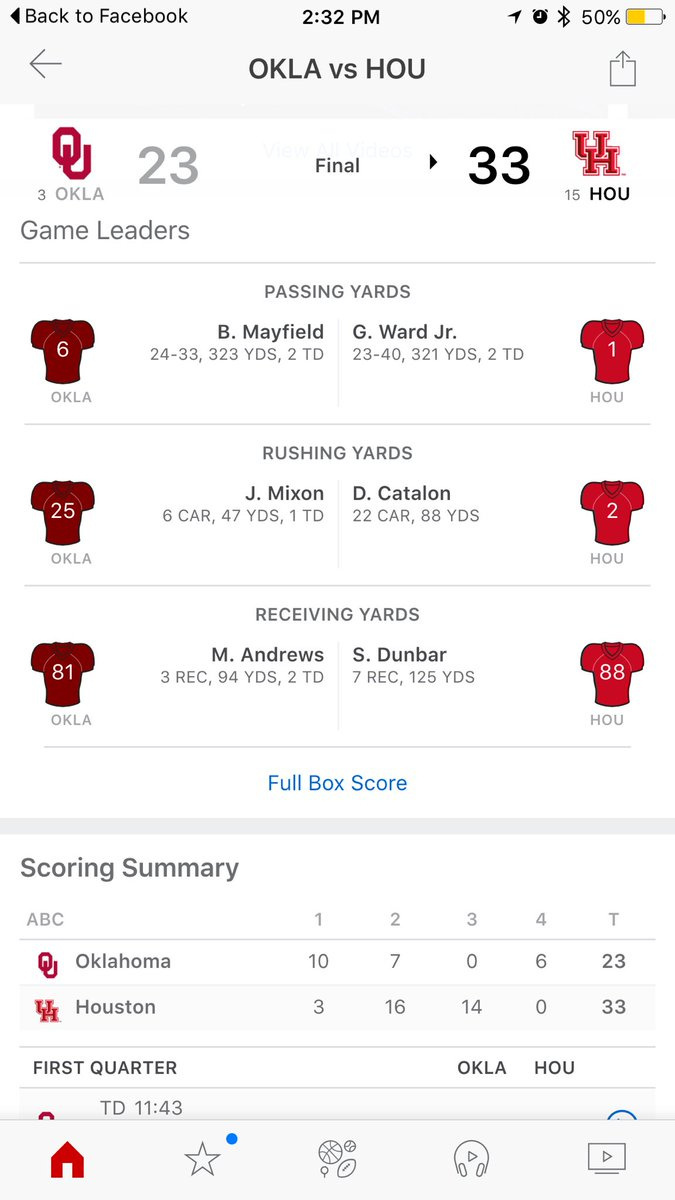This screenshot has width=675, height=1200.
Task: Open the Oklahoma team logo in header
Action: pos(72,153)
